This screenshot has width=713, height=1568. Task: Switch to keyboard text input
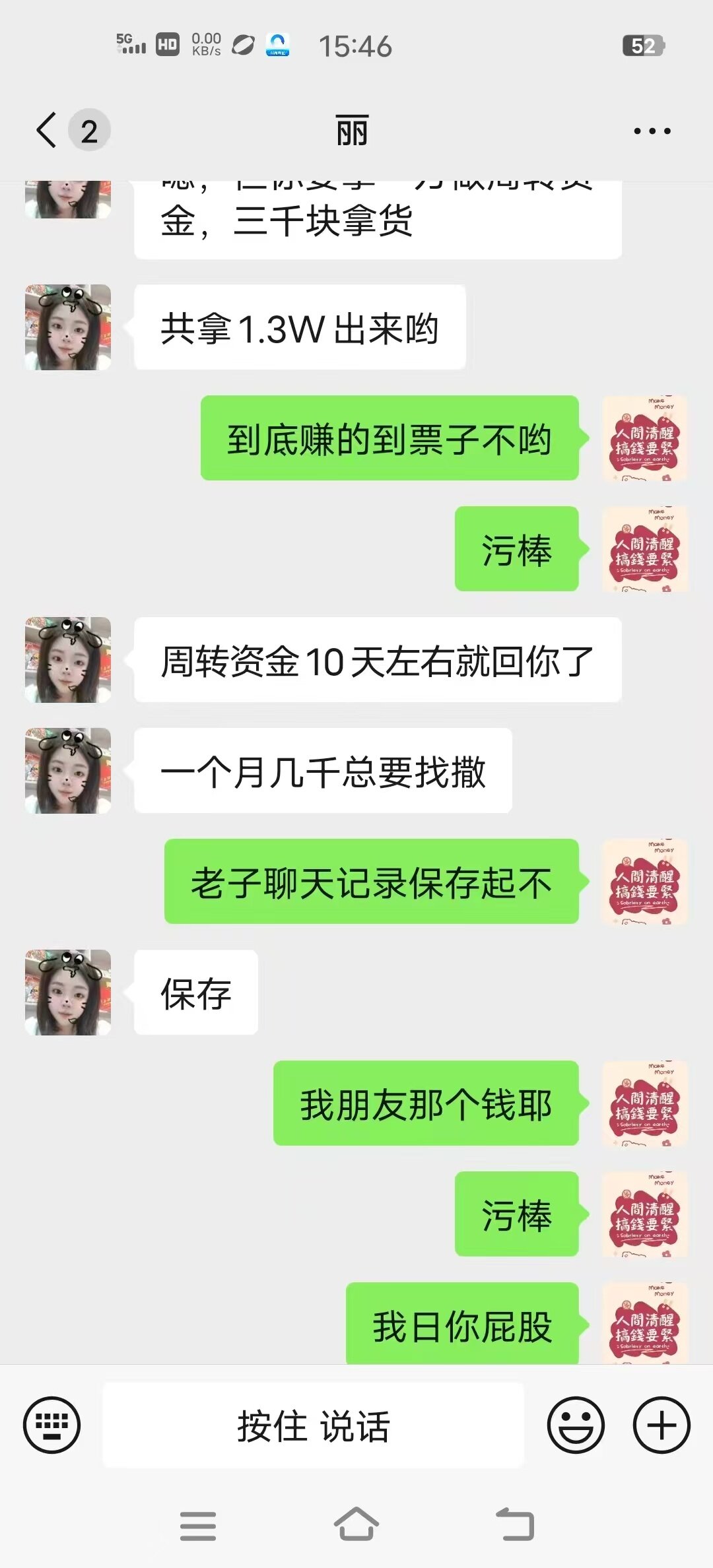point(51,1425)
